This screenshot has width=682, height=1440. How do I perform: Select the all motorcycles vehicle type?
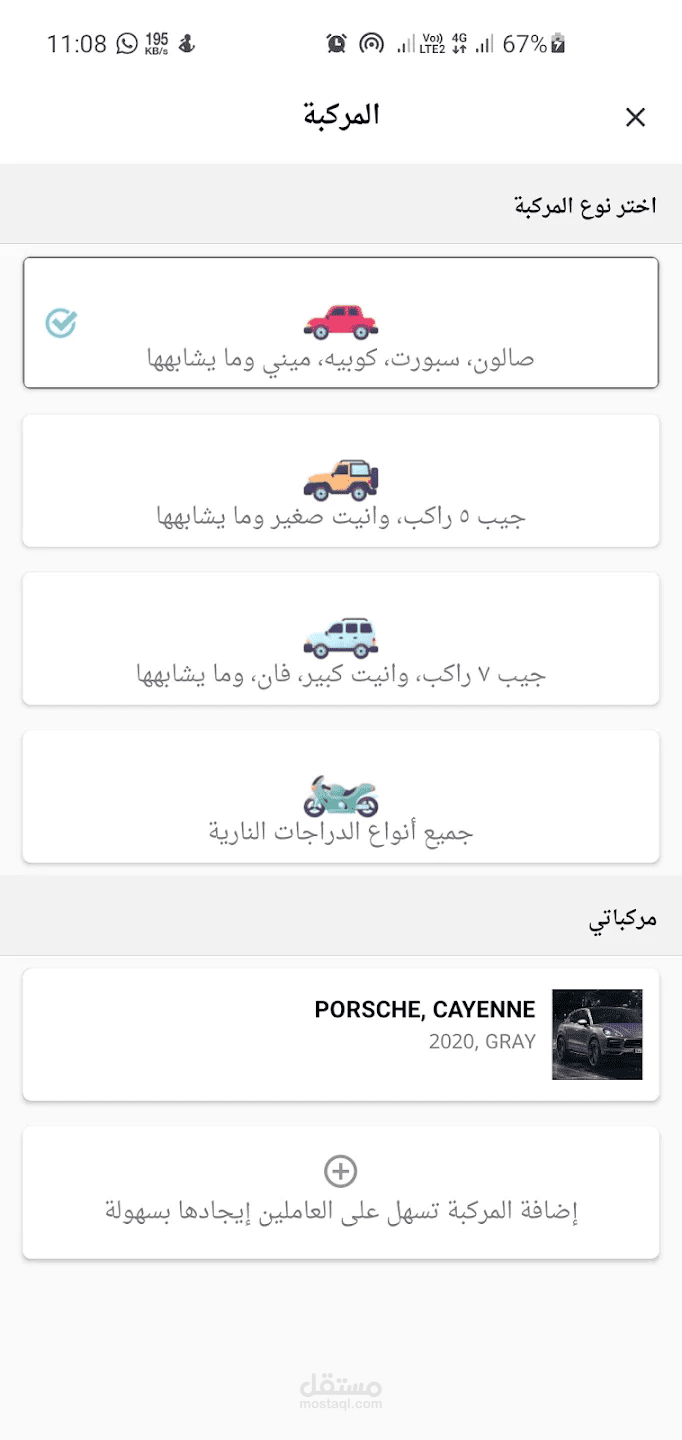(341, 797)
